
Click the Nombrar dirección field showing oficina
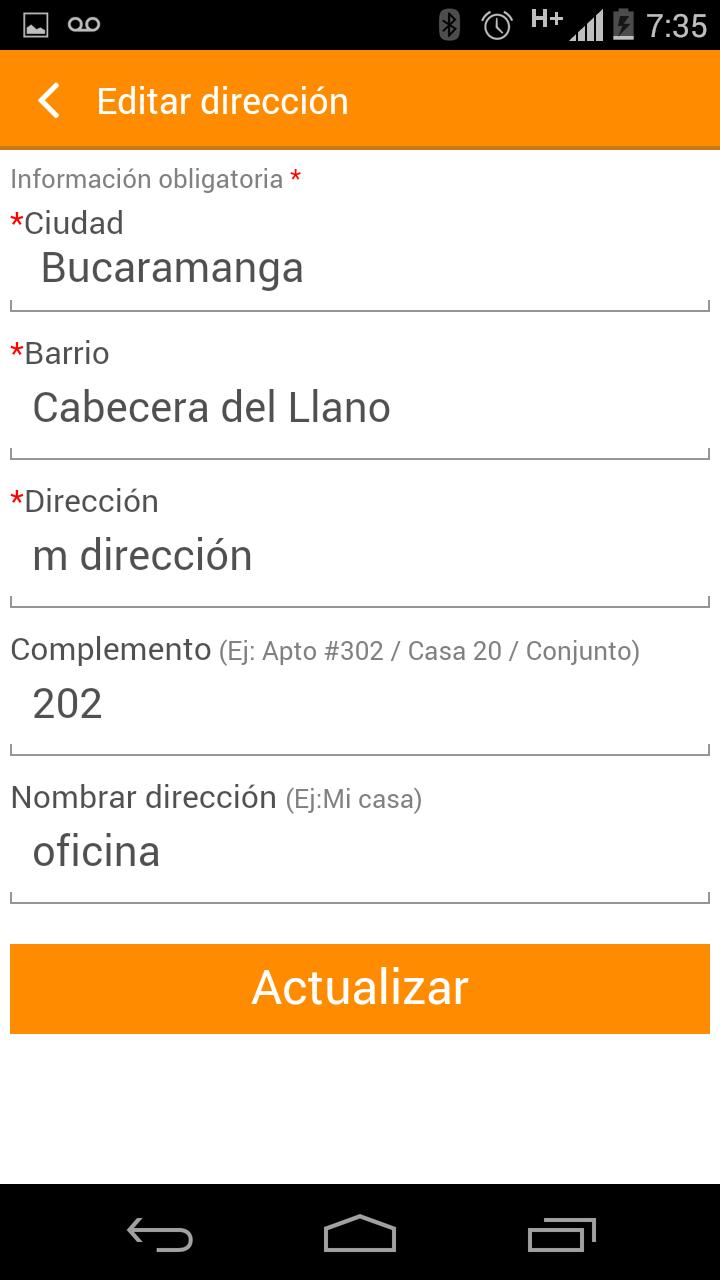point(360,851)
